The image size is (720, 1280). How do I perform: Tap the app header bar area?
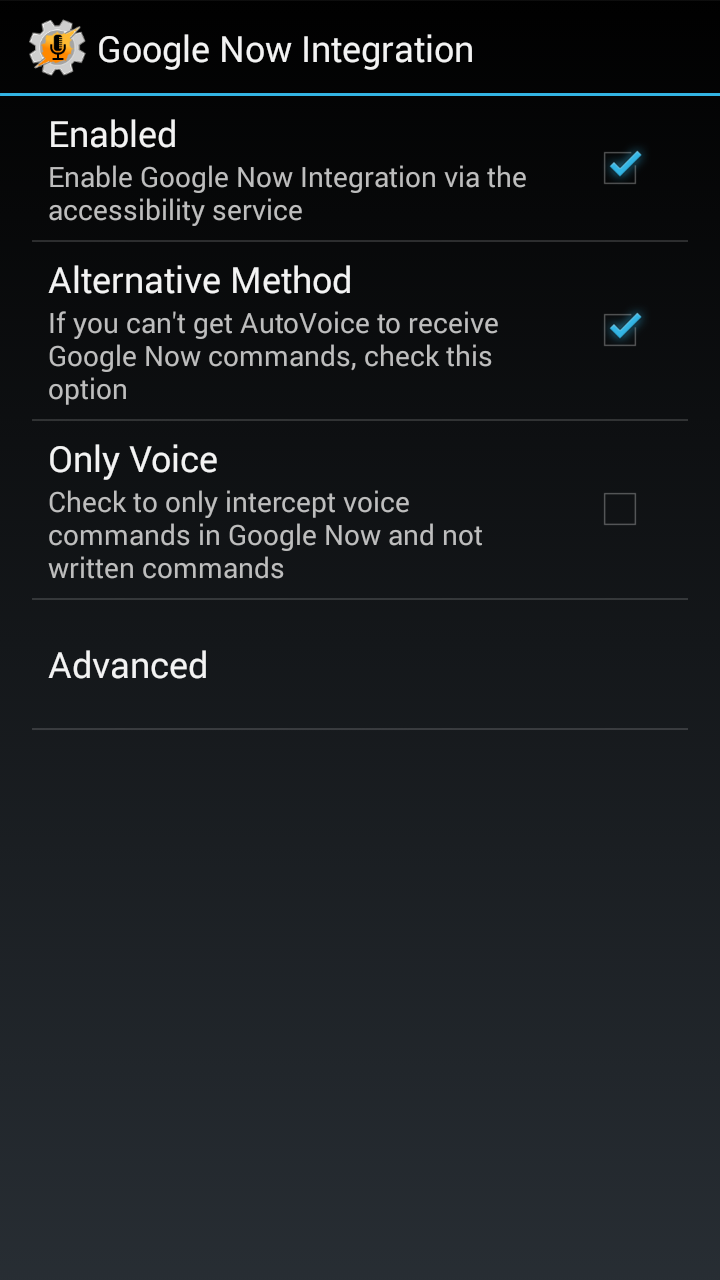(360, 47)
